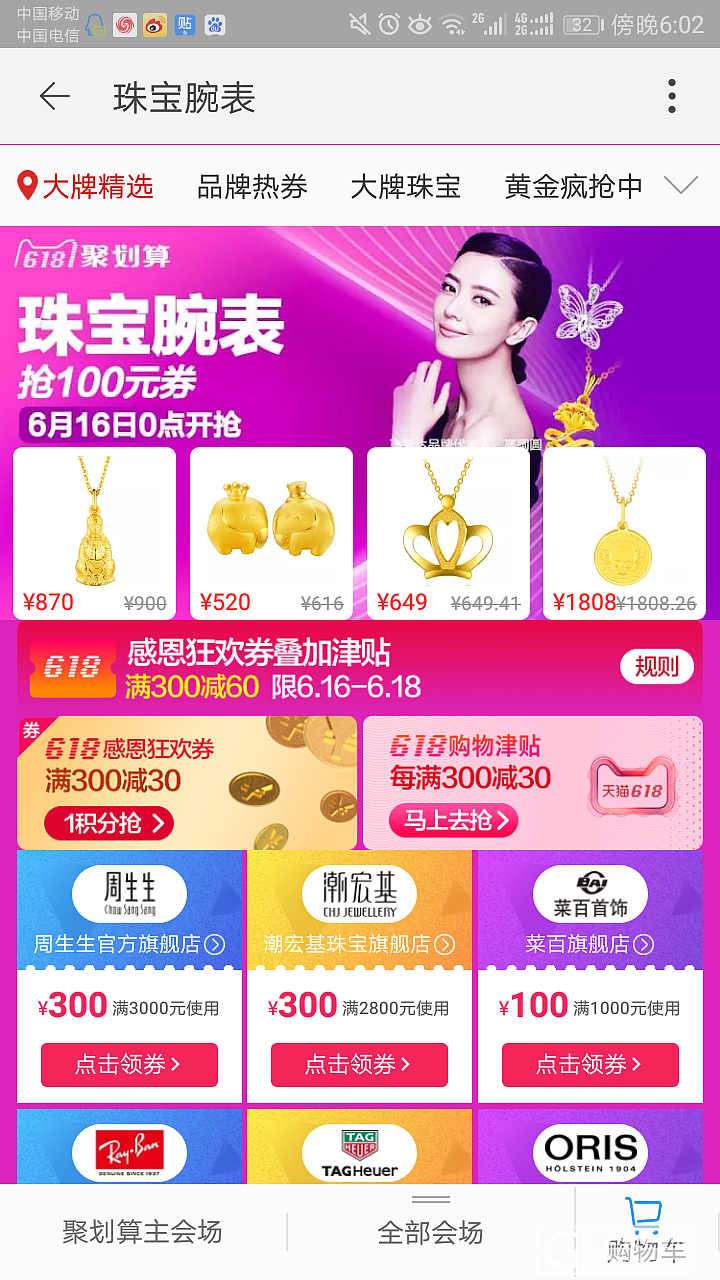Open the ¥870 gold pendant product
Viewport: 720px width, 1280px height.
click(94, 532)
